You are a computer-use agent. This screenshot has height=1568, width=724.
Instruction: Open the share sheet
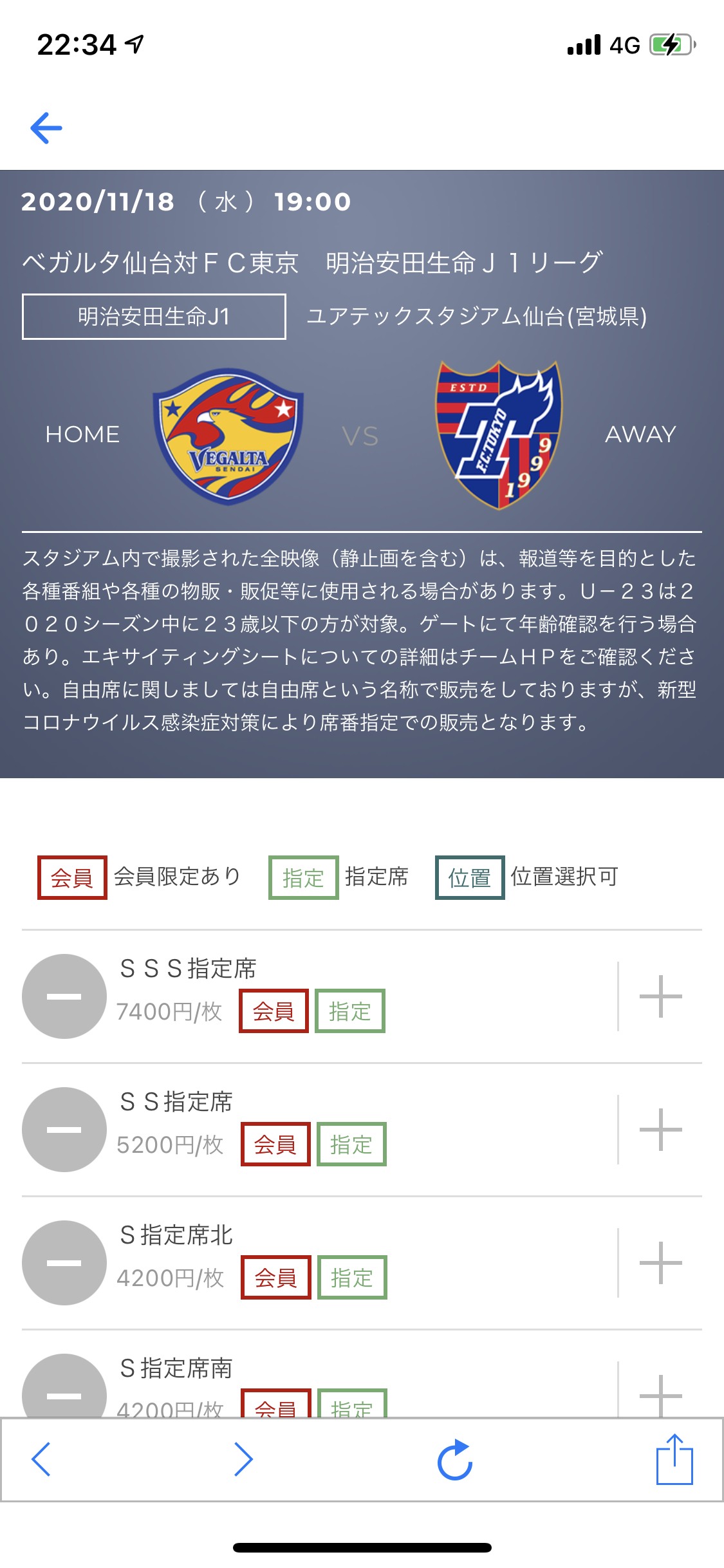click(x=674, y=1459)
